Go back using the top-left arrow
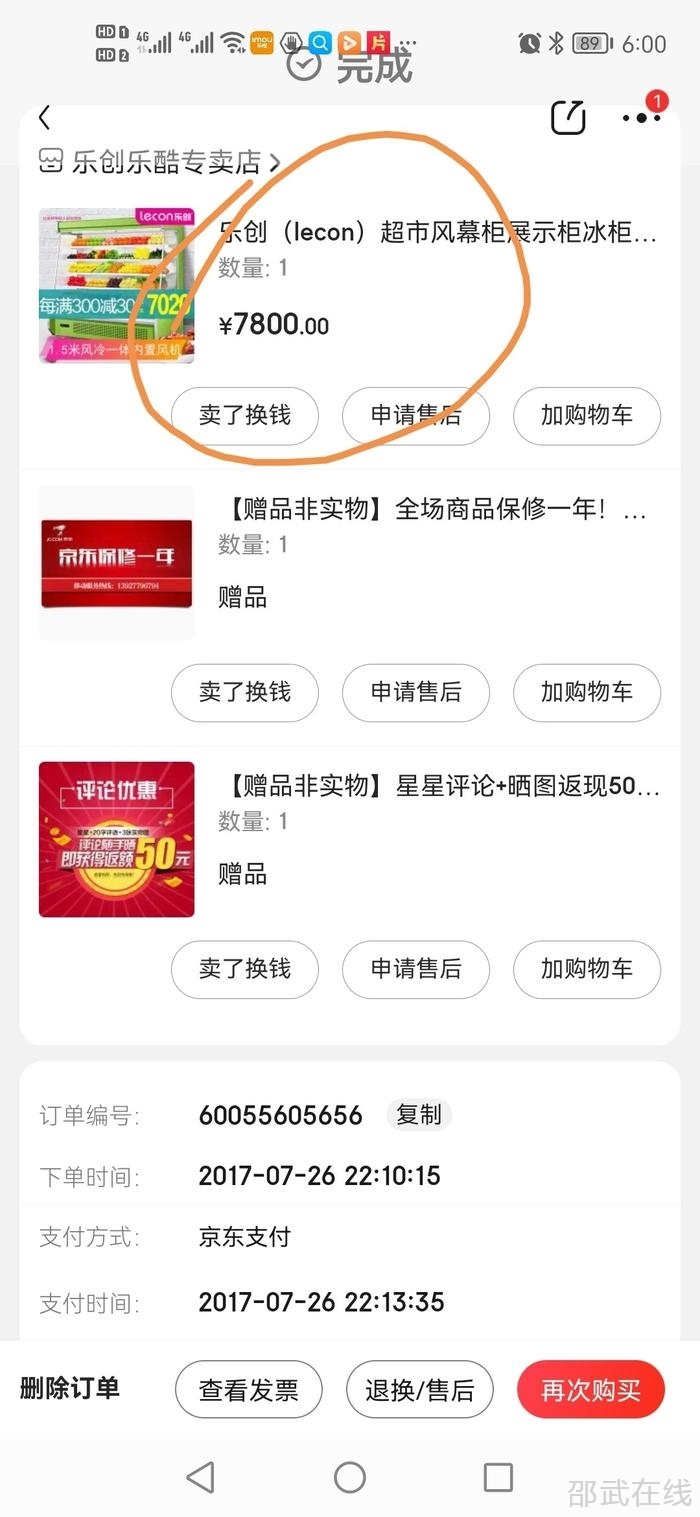Screen dimensions: 700x1517 44,118
